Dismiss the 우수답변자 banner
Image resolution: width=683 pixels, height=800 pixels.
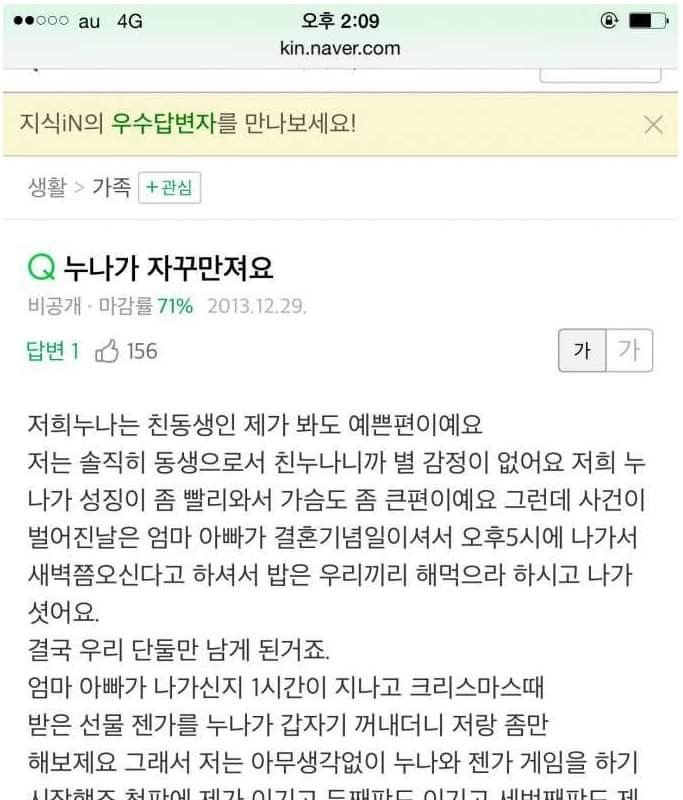[x=653, y=125]
